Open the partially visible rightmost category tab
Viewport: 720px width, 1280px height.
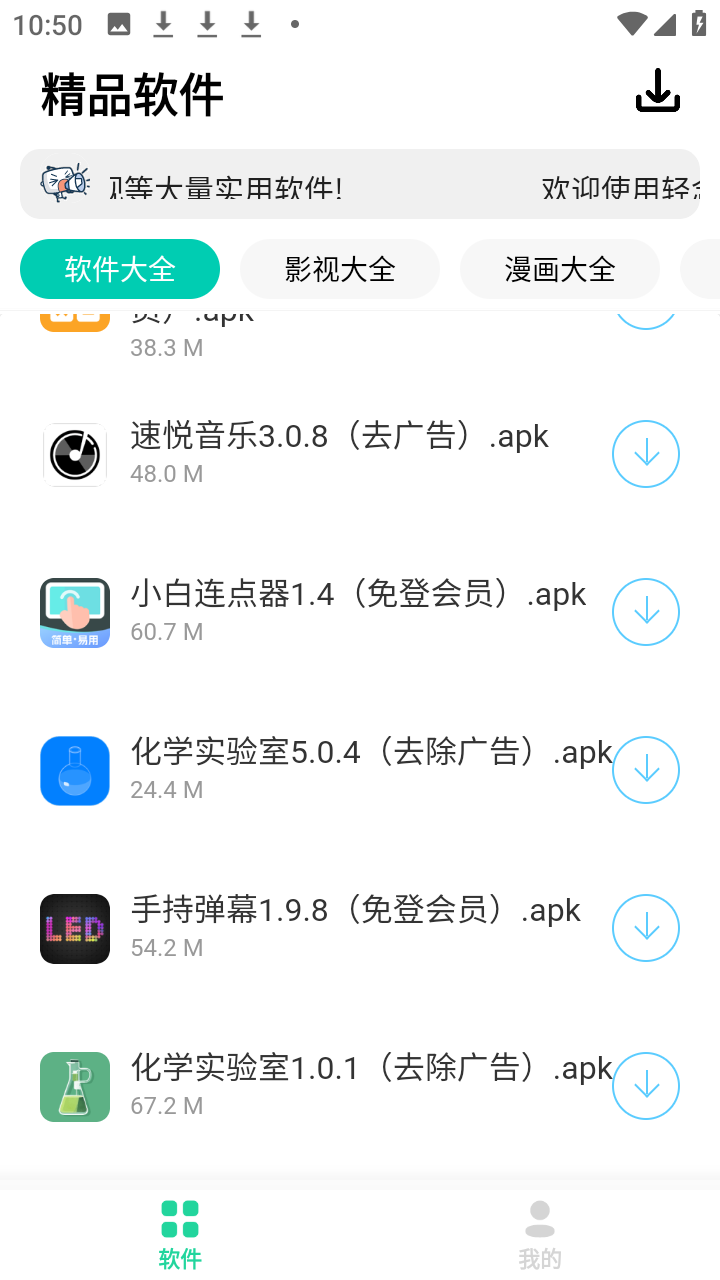click(710, 268)
